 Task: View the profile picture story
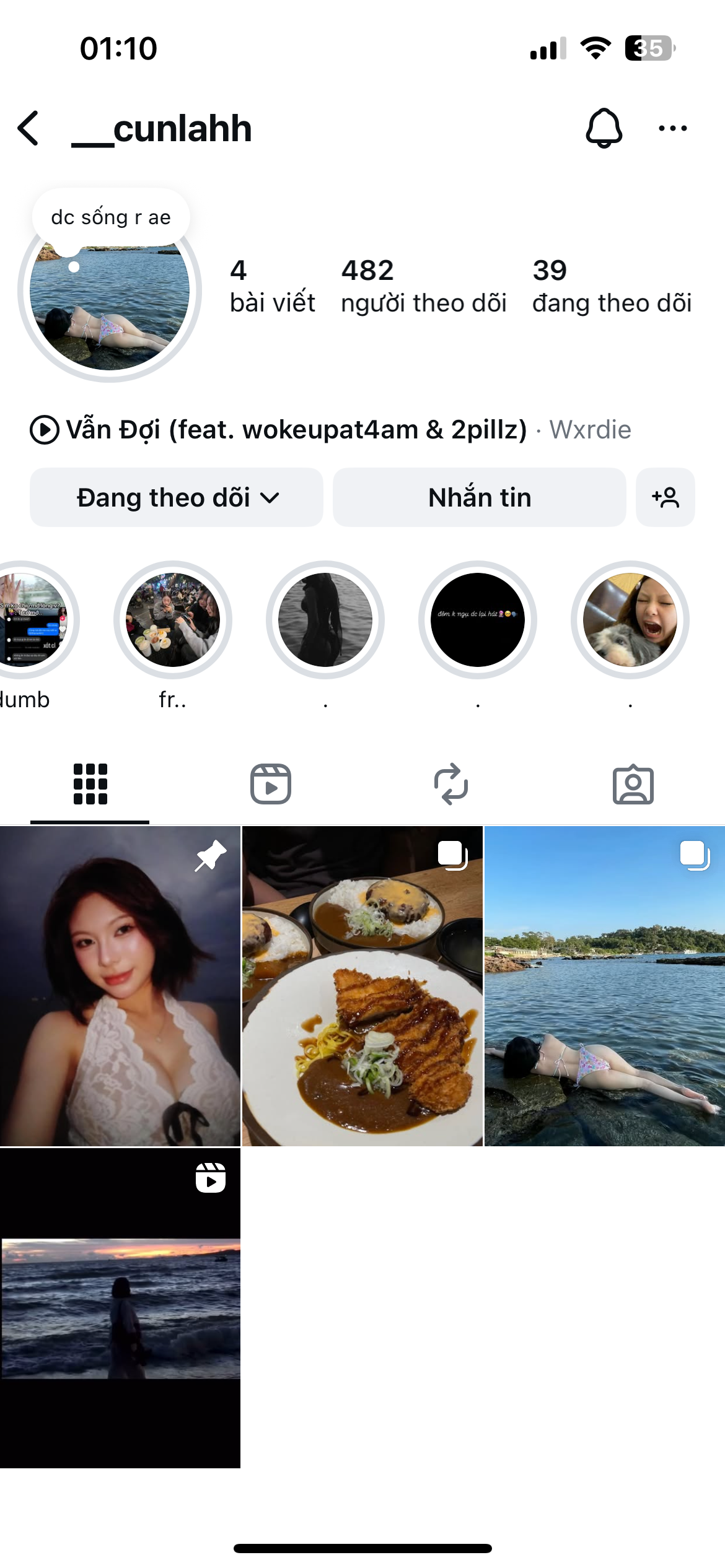pos(110,291)
